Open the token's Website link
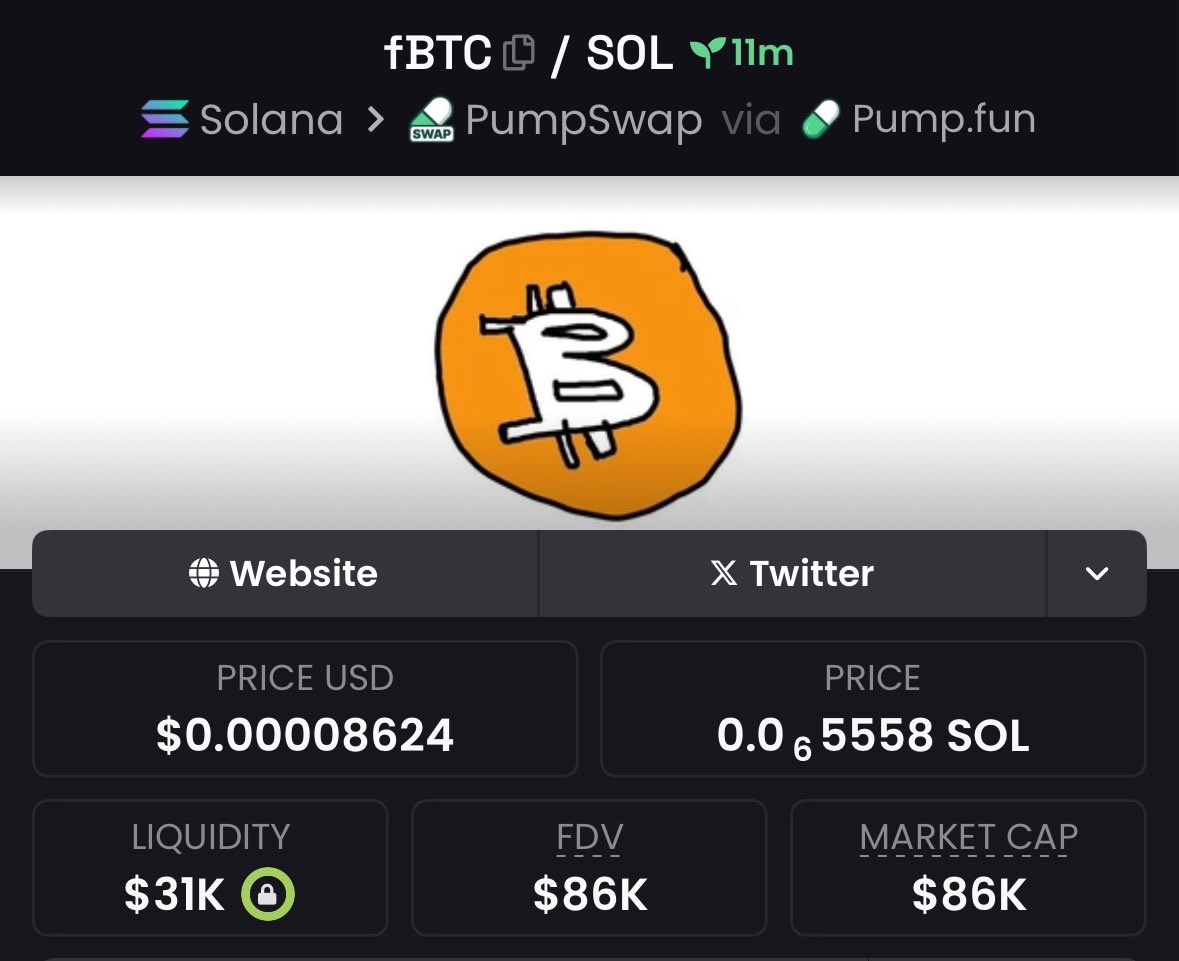Image resolution: width=1179 pixels, height=961 pixels. coord(285,574)
